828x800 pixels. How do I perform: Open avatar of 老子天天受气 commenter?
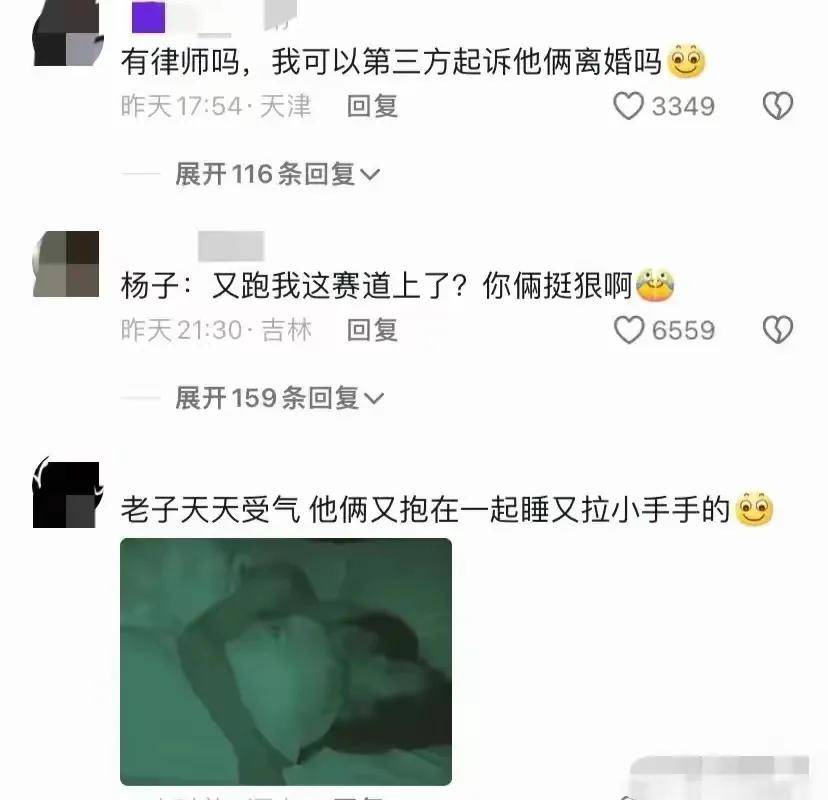(x=66, y=495)
